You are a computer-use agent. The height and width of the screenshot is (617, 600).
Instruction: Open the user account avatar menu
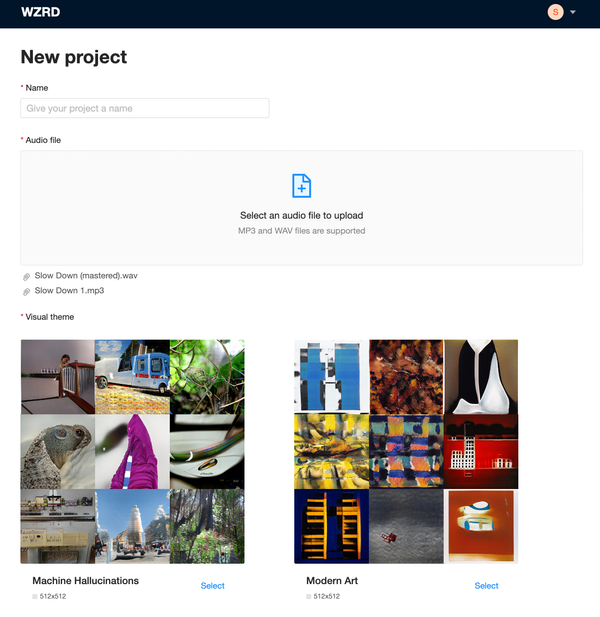click(556, 12)
